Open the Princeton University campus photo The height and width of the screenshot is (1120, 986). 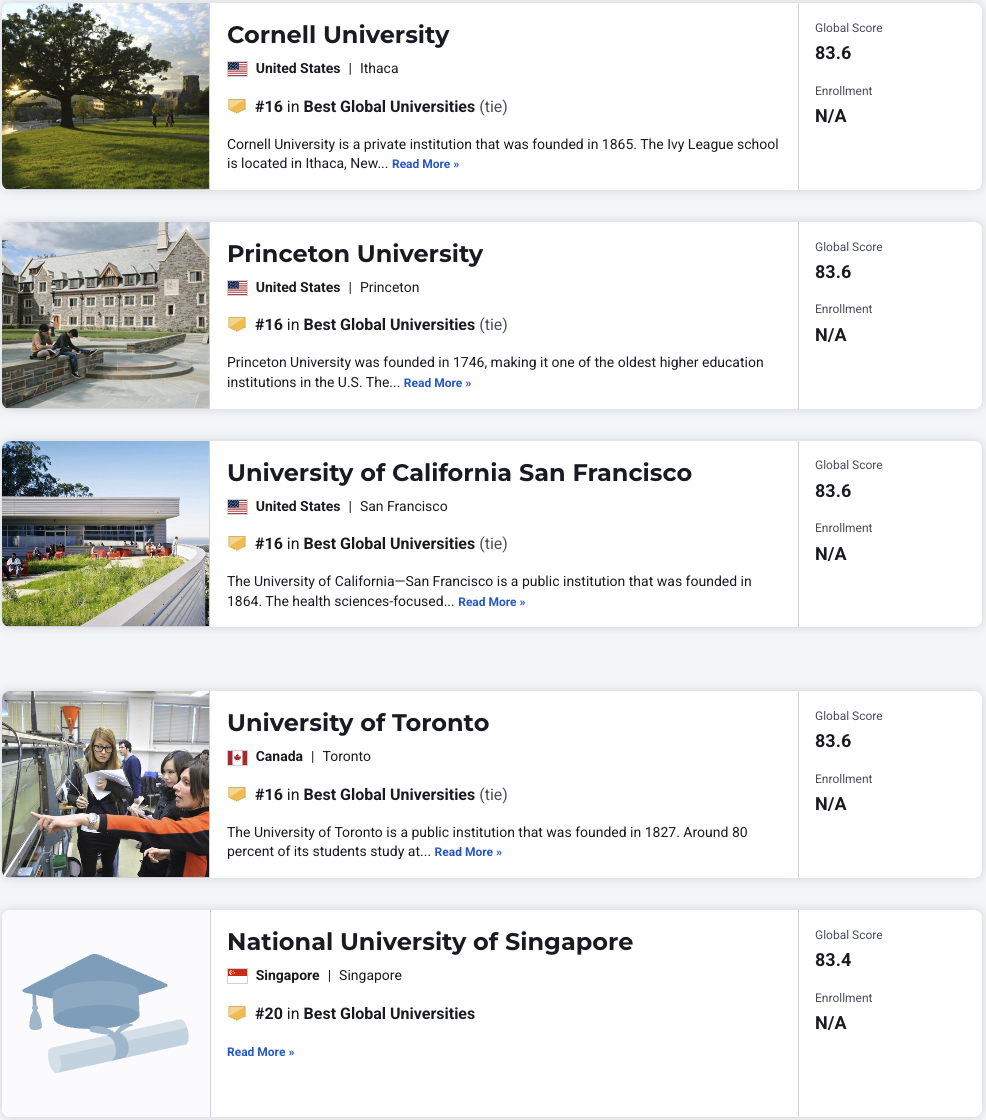click(x=106, y=315)
